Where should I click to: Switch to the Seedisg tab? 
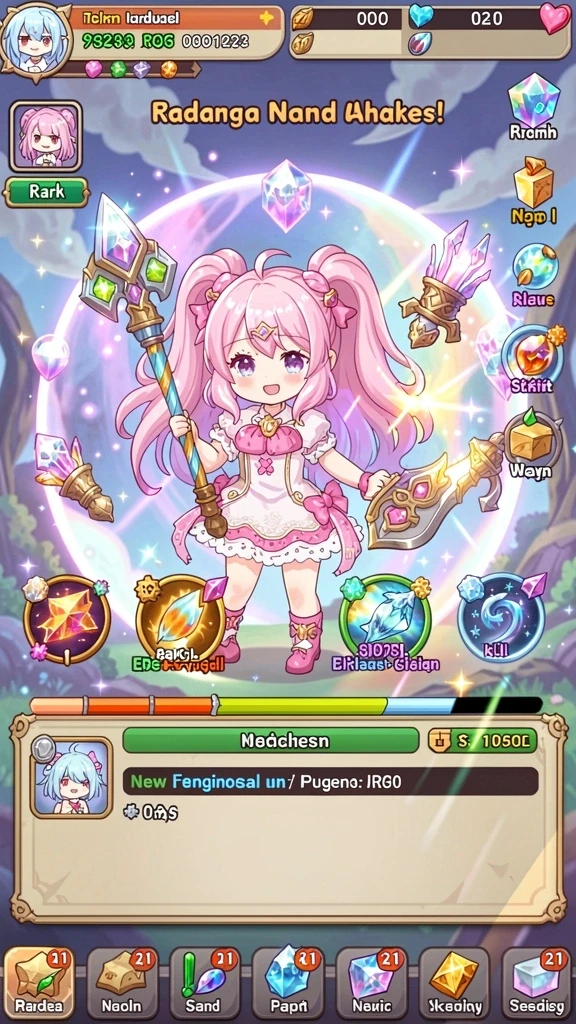(x=537, y=983)
